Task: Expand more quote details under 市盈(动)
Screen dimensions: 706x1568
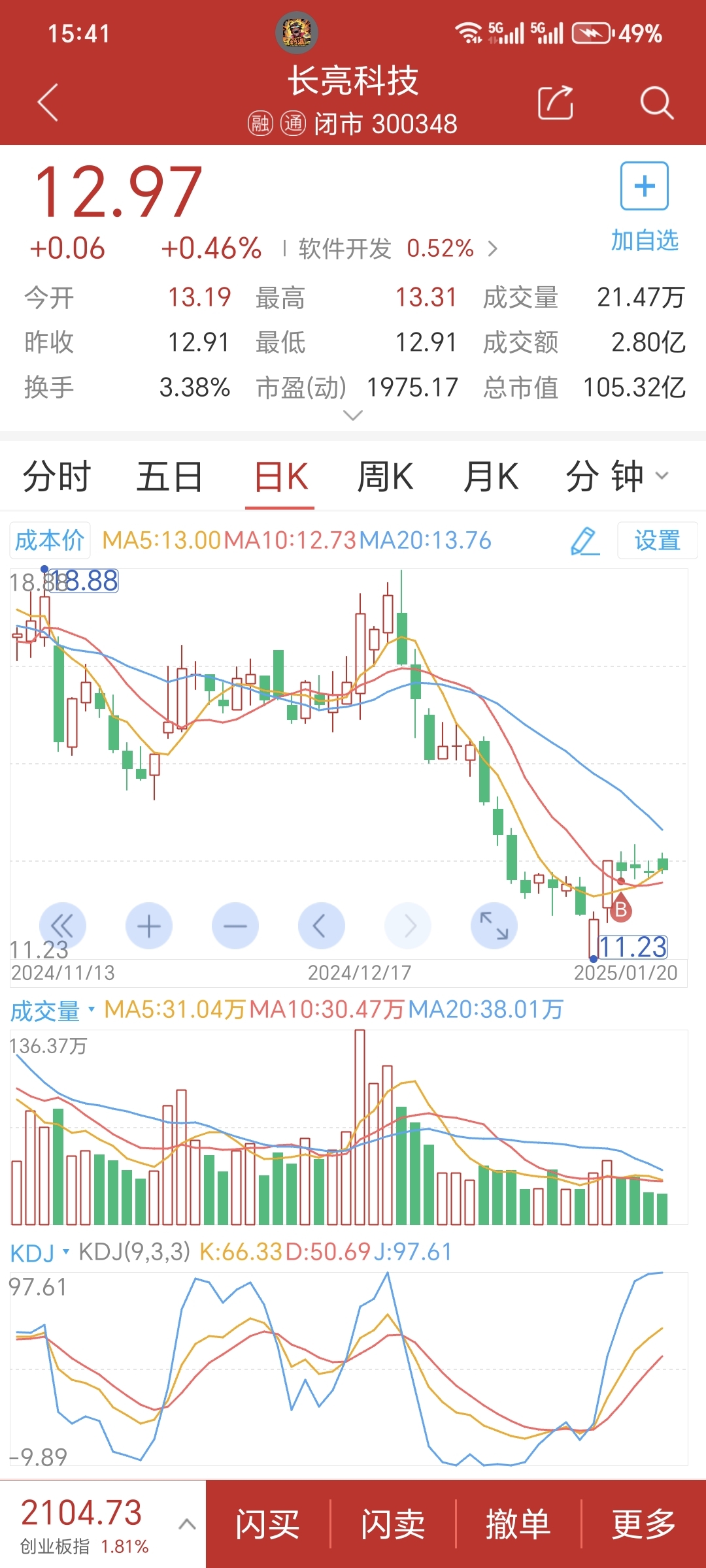Action: coord(352,415)
